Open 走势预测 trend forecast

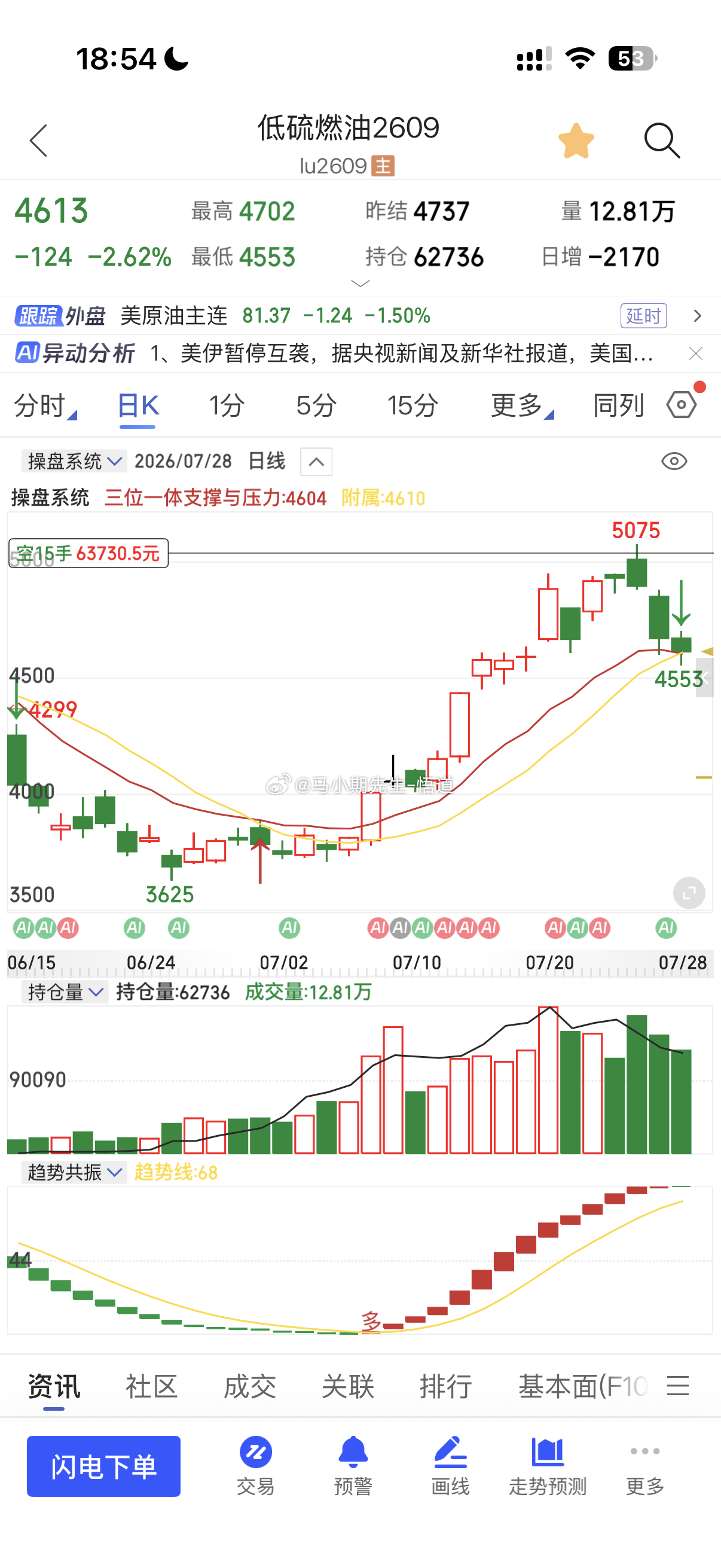548,1466
